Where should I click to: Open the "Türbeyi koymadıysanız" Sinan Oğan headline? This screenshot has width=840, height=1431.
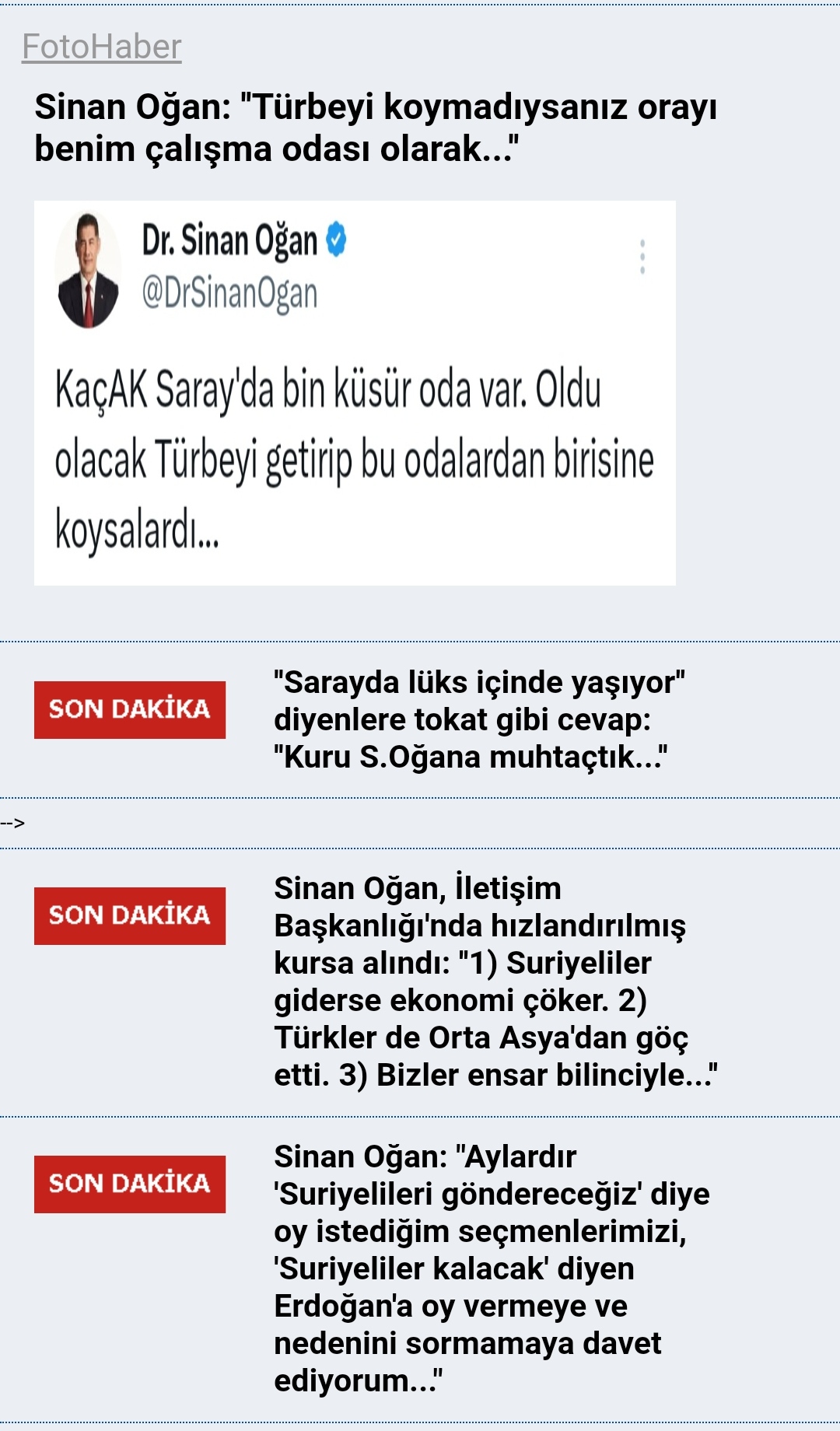tap(376, 128)
